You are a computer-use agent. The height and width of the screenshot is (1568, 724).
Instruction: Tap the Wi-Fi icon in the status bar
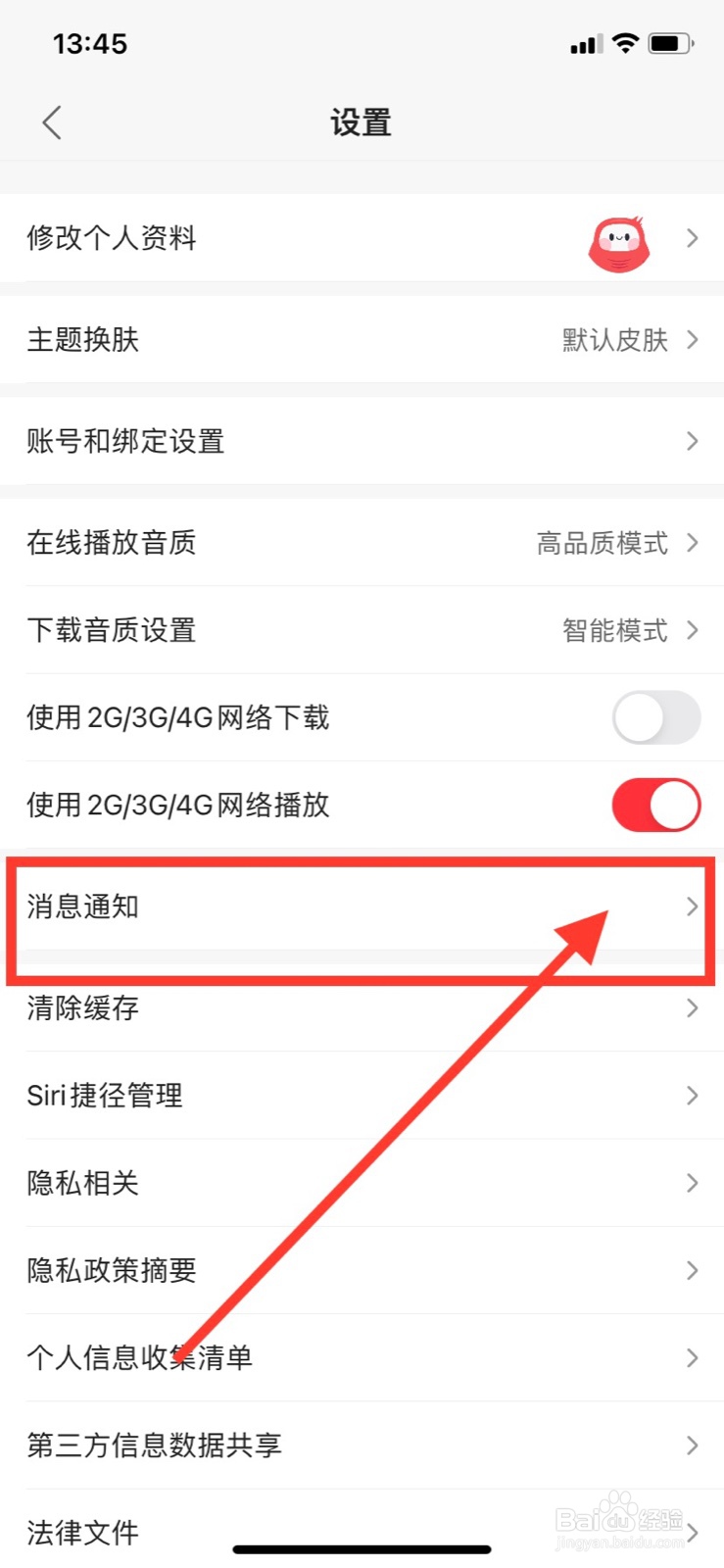(x=624, y=42)
